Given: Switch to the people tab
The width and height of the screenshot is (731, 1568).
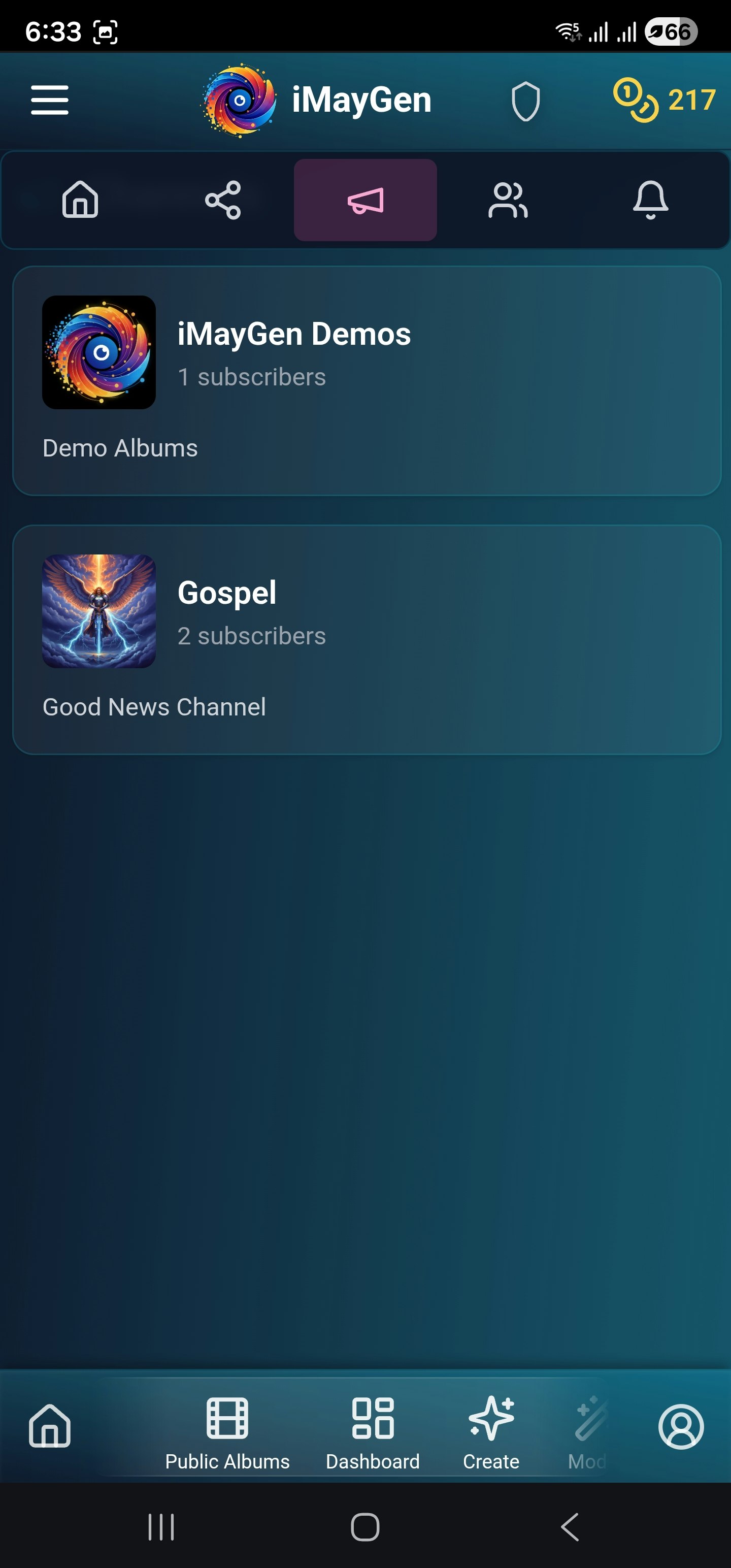Looking at the screenshot, I should coord(508,200).
